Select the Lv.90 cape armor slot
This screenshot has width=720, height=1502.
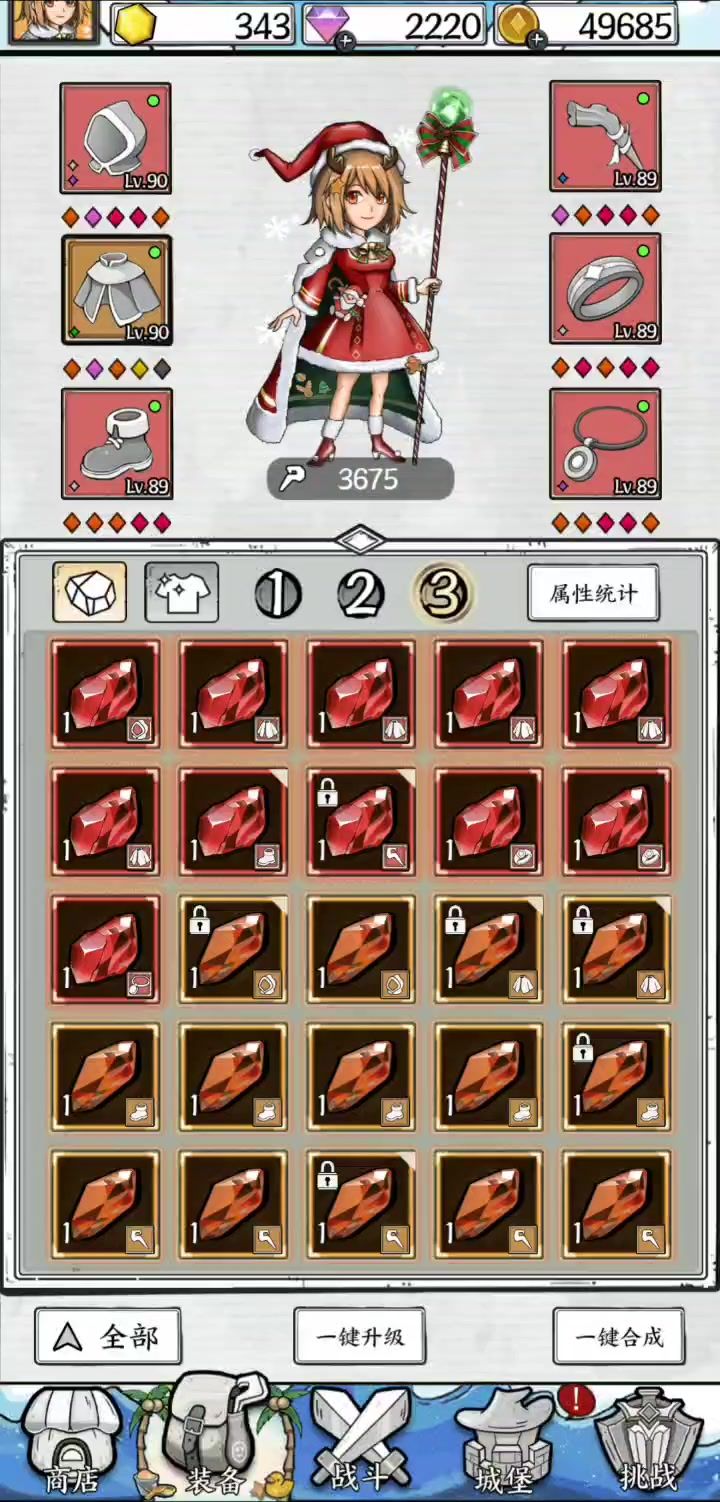[x=116, y=290]
